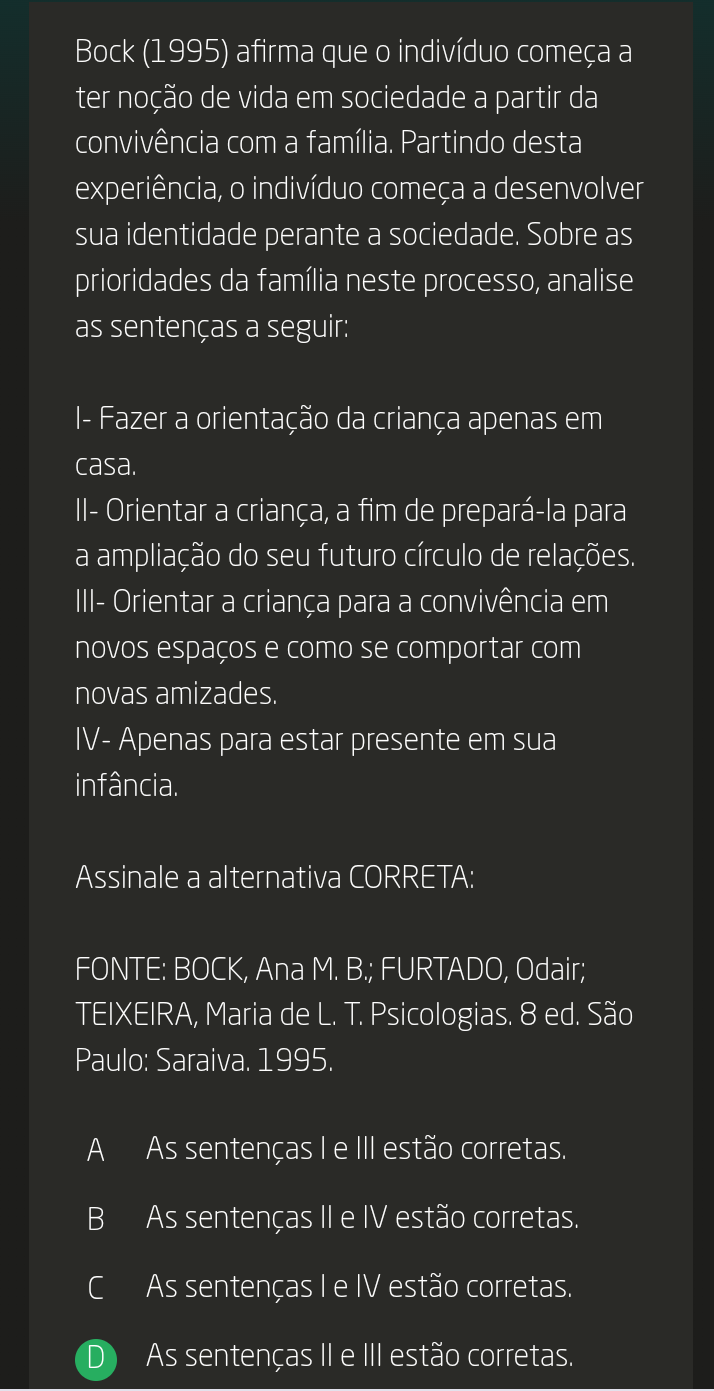This screenshot has height=1391, width=714.
Task: Pick answer C, sentenças I e IV
Action: point(329,1288)
